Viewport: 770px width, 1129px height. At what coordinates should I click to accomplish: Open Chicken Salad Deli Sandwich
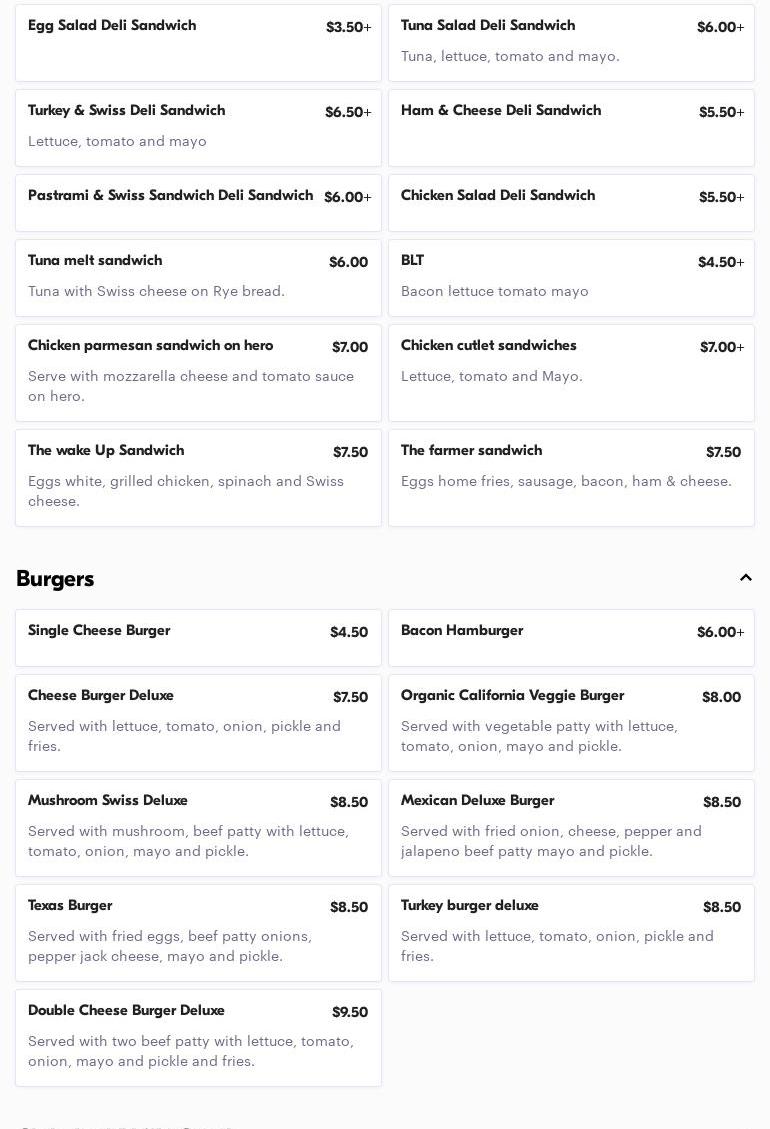tap(571, 203)
